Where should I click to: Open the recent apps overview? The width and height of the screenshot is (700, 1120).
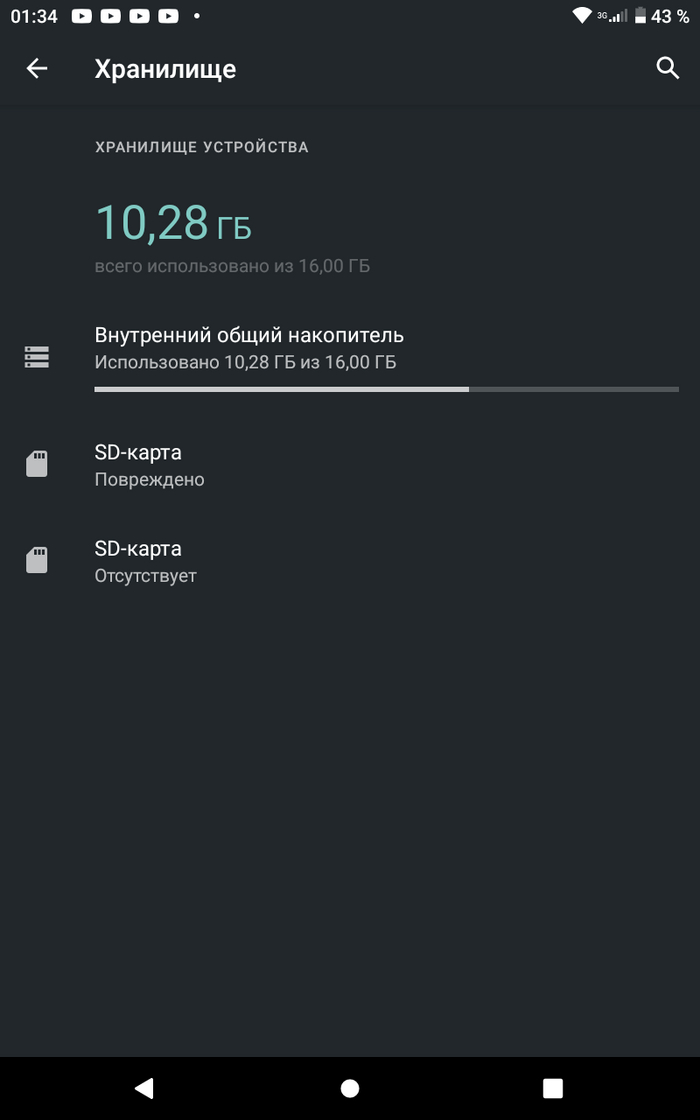[x=552, y=1088]
